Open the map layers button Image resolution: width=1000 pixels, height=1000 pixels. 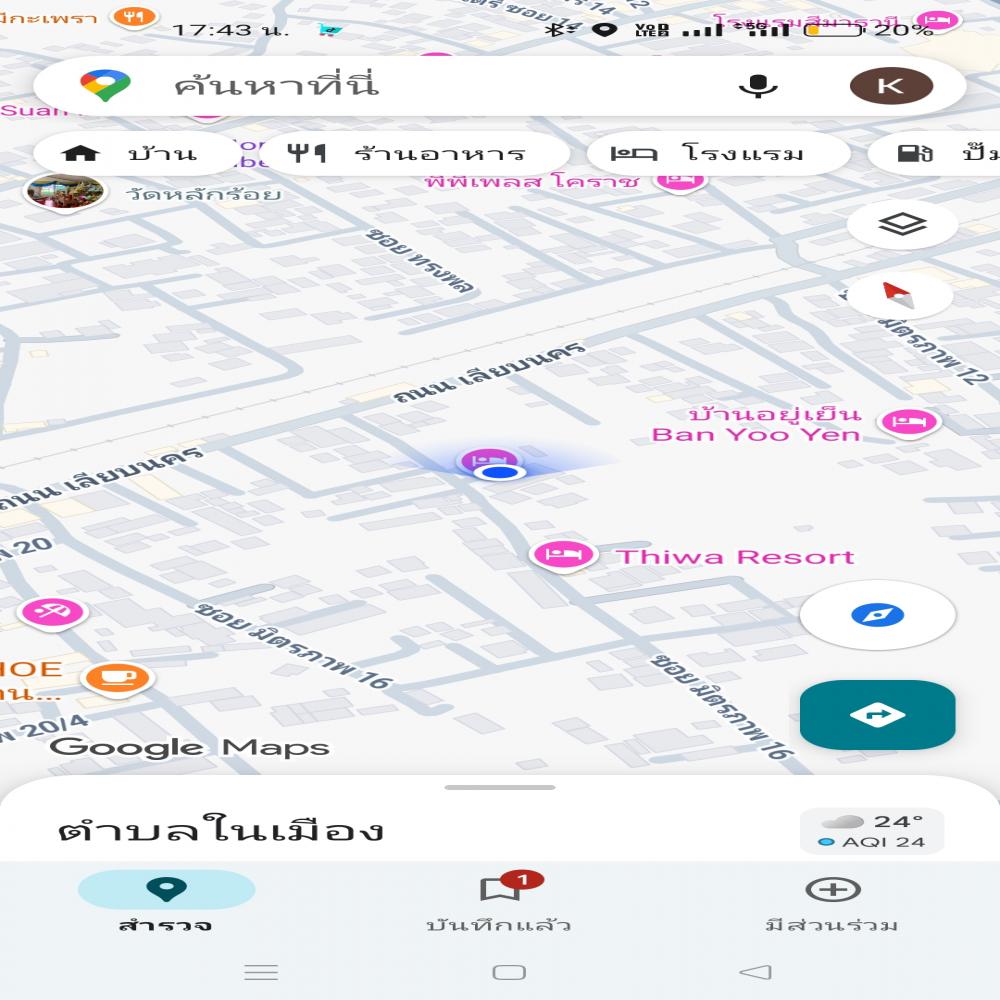click(902, 225)
